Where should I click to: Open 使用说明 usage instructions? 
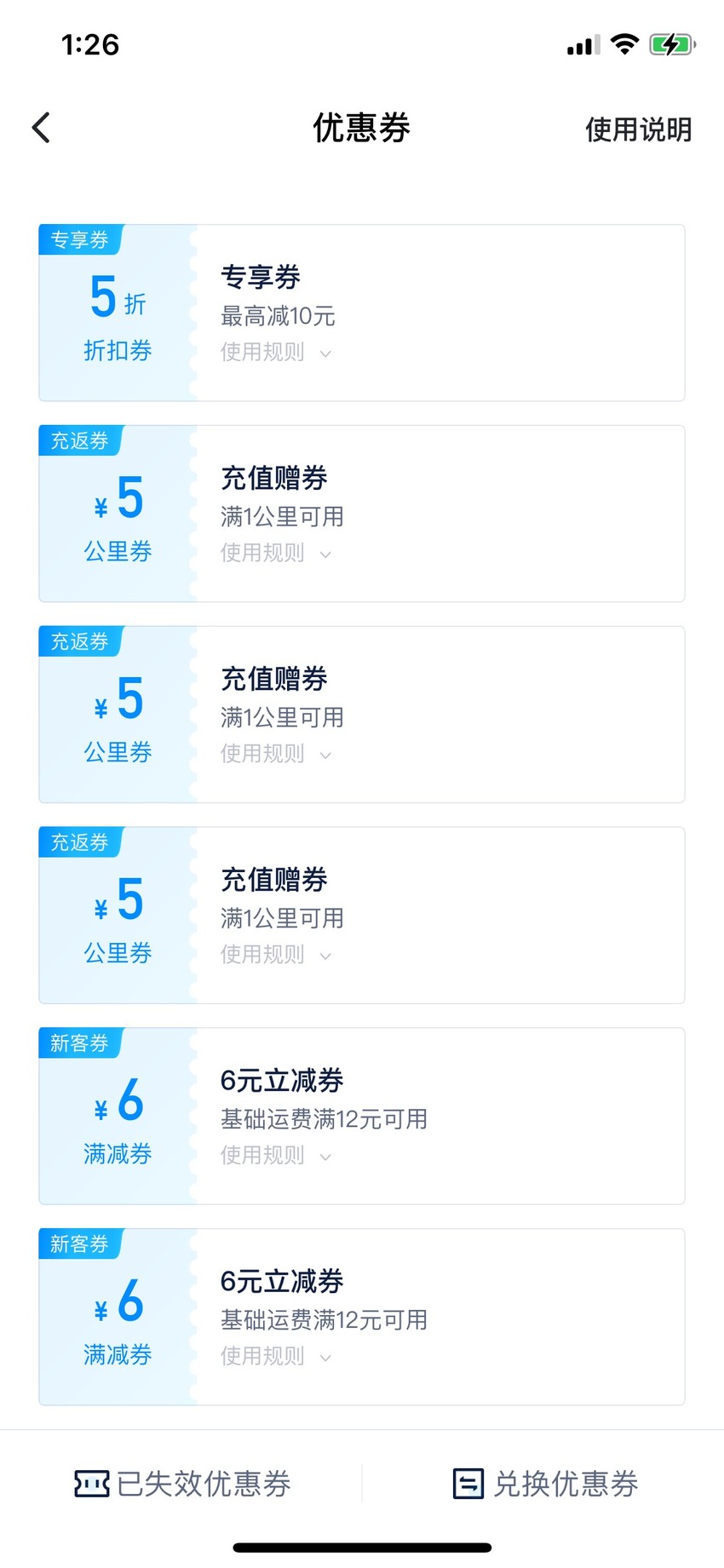638,129
